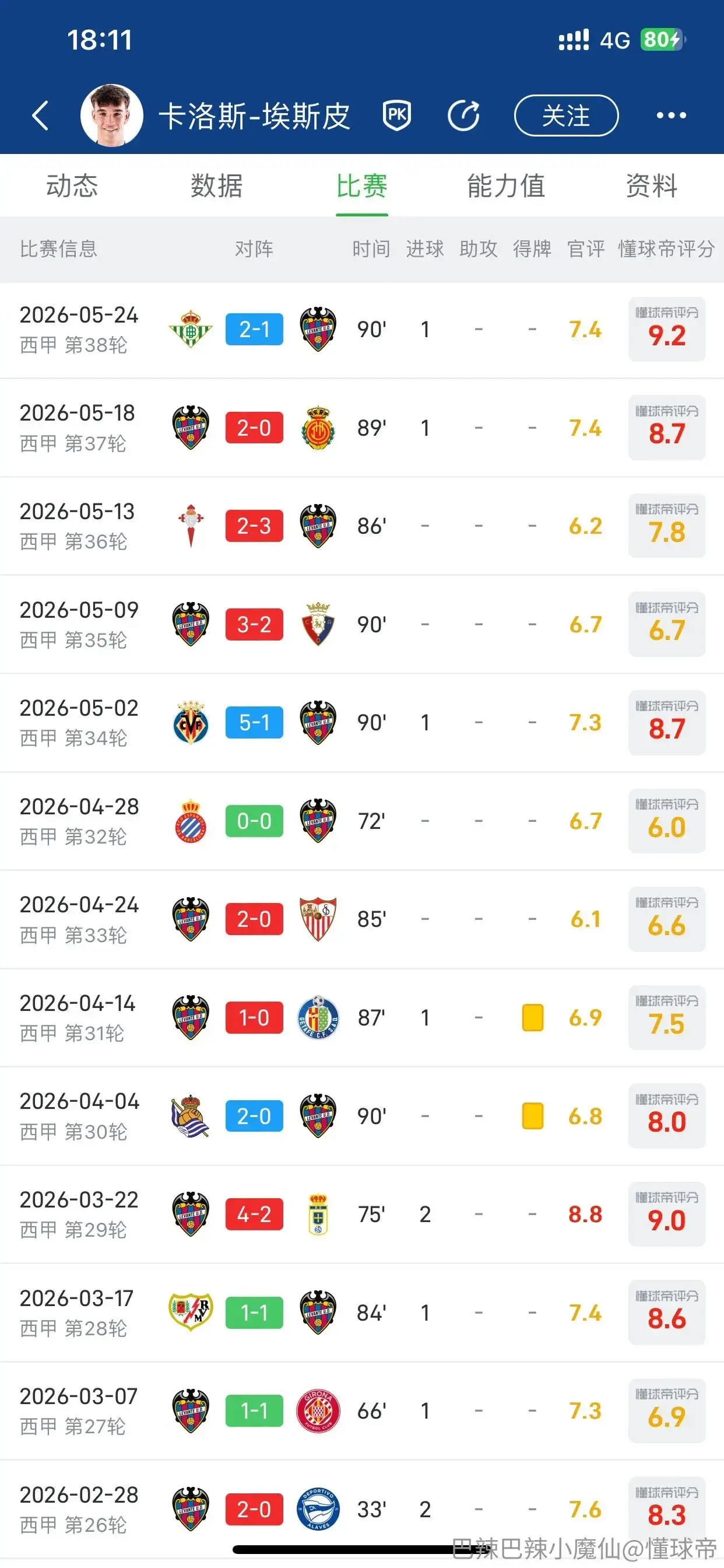Open the three-dot overflow menu
Image resolution: width=724 pixels, height=1568 pixels.
(x=671, y=116)
